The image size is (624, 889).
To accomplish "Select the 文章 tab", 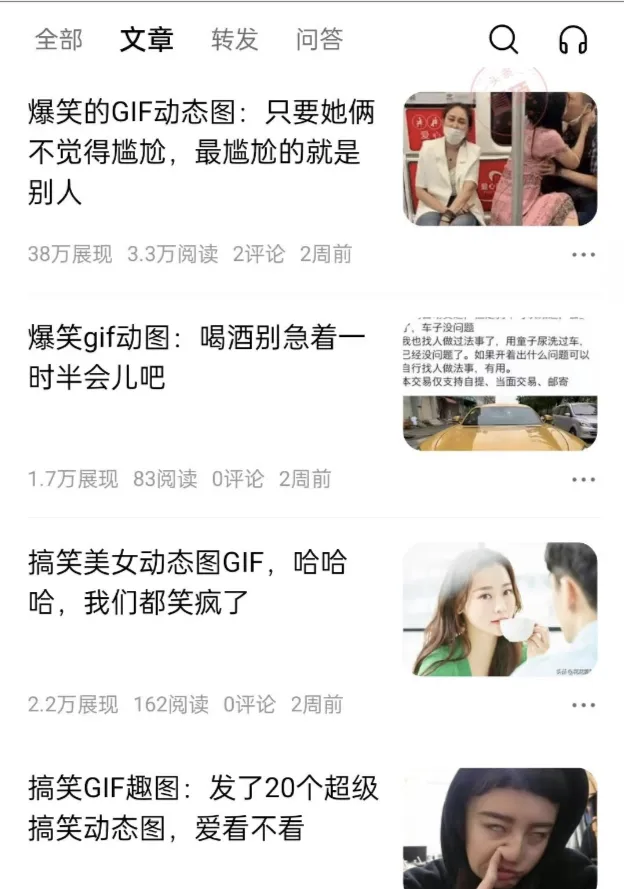I will 146,40.
